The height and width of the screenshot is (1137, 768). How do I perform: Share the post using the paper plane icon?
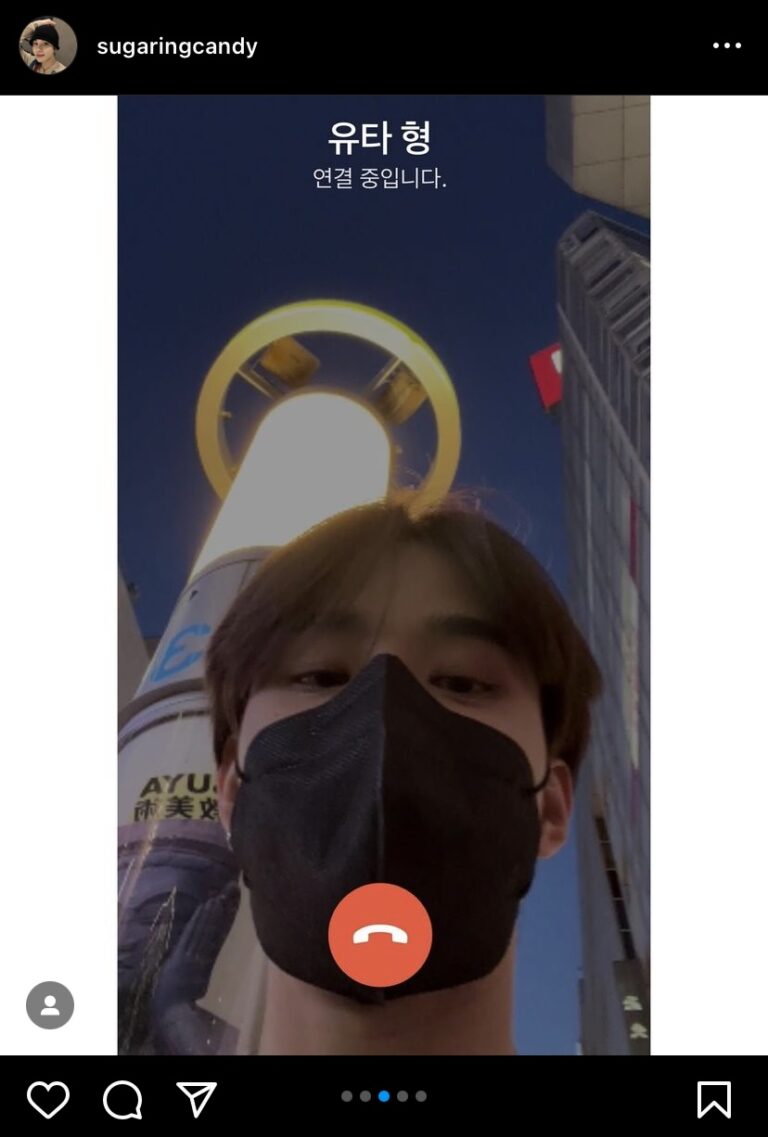pos(198,1098)
